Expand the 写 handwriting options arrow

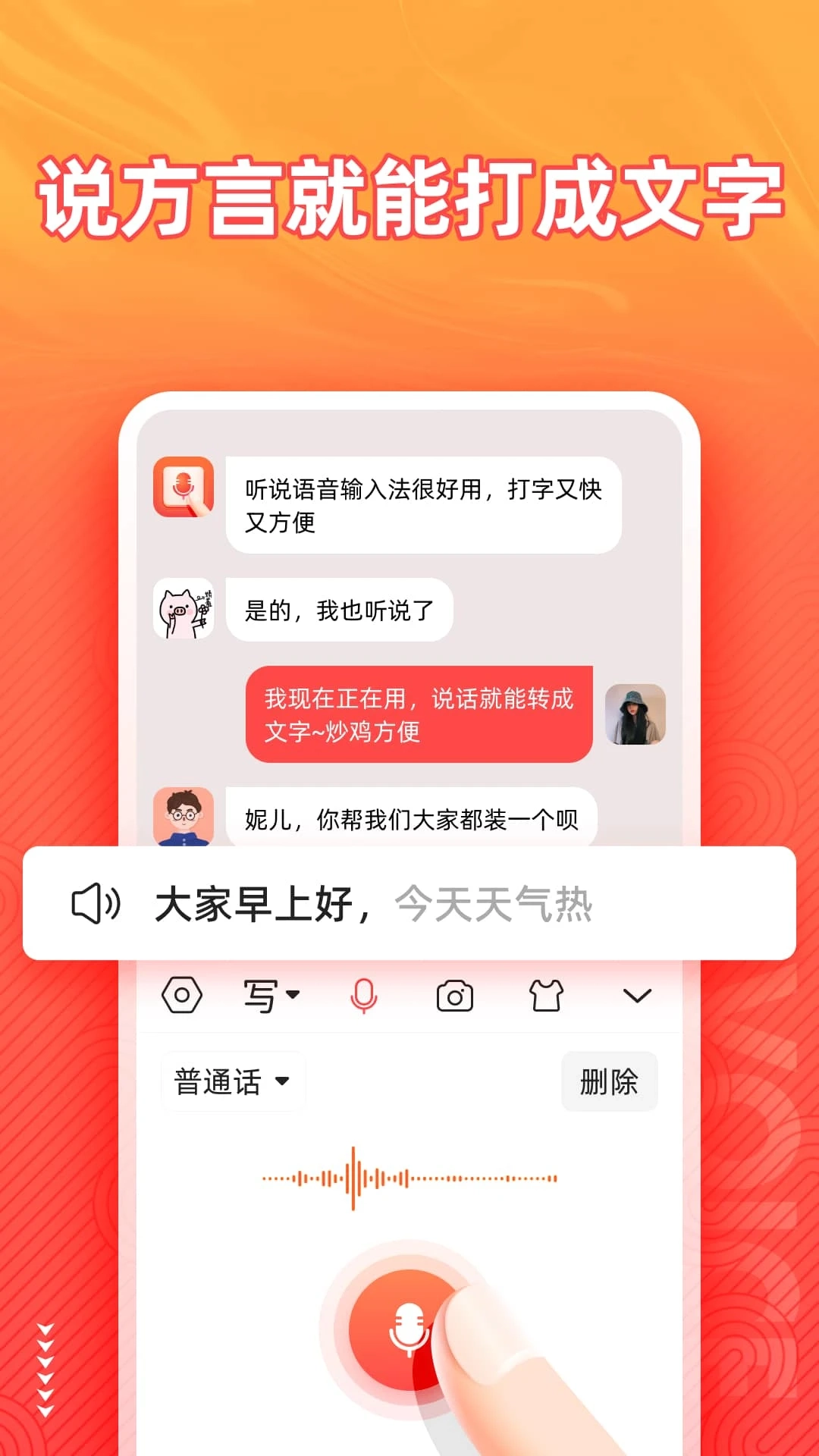point(294,995)
